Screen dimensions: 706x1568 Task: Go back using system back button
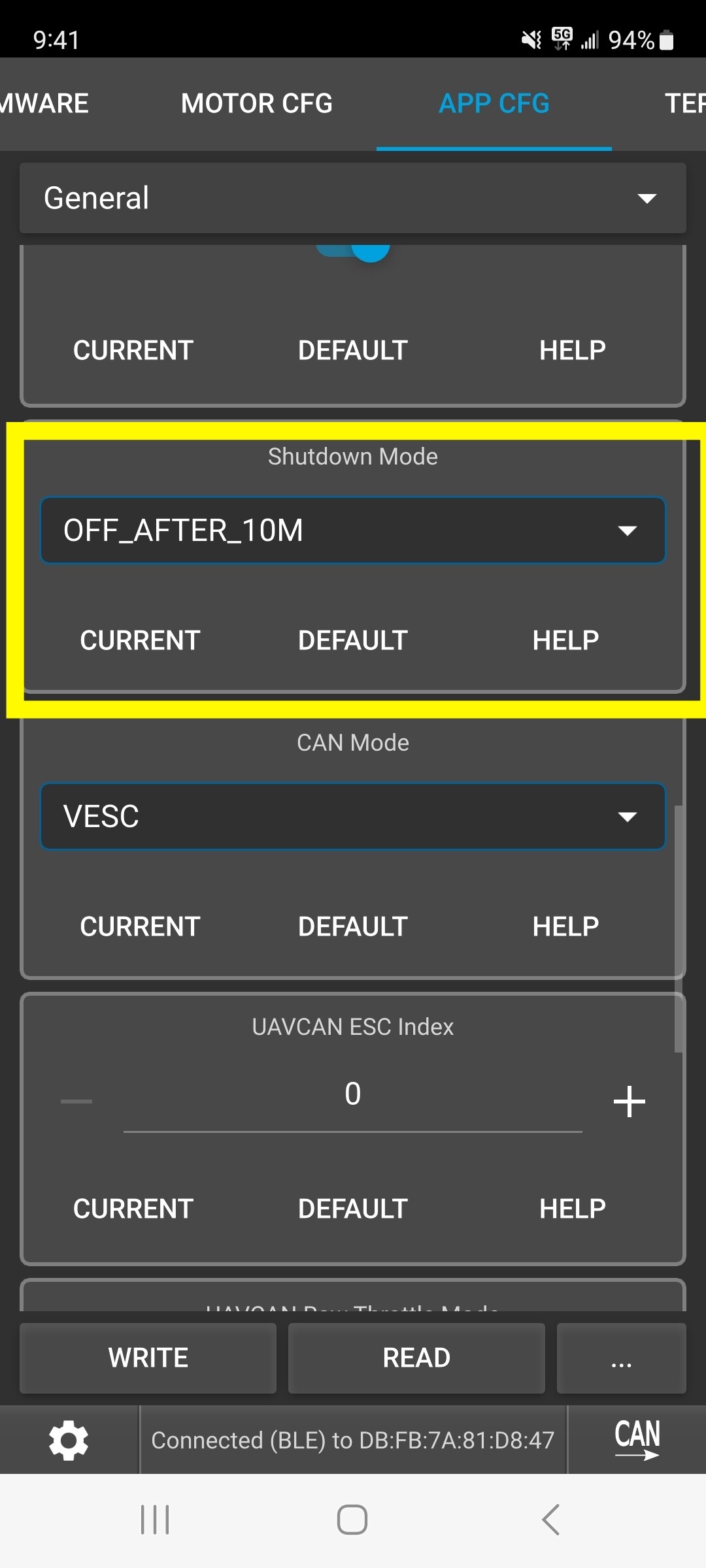tap(551, 1520)
